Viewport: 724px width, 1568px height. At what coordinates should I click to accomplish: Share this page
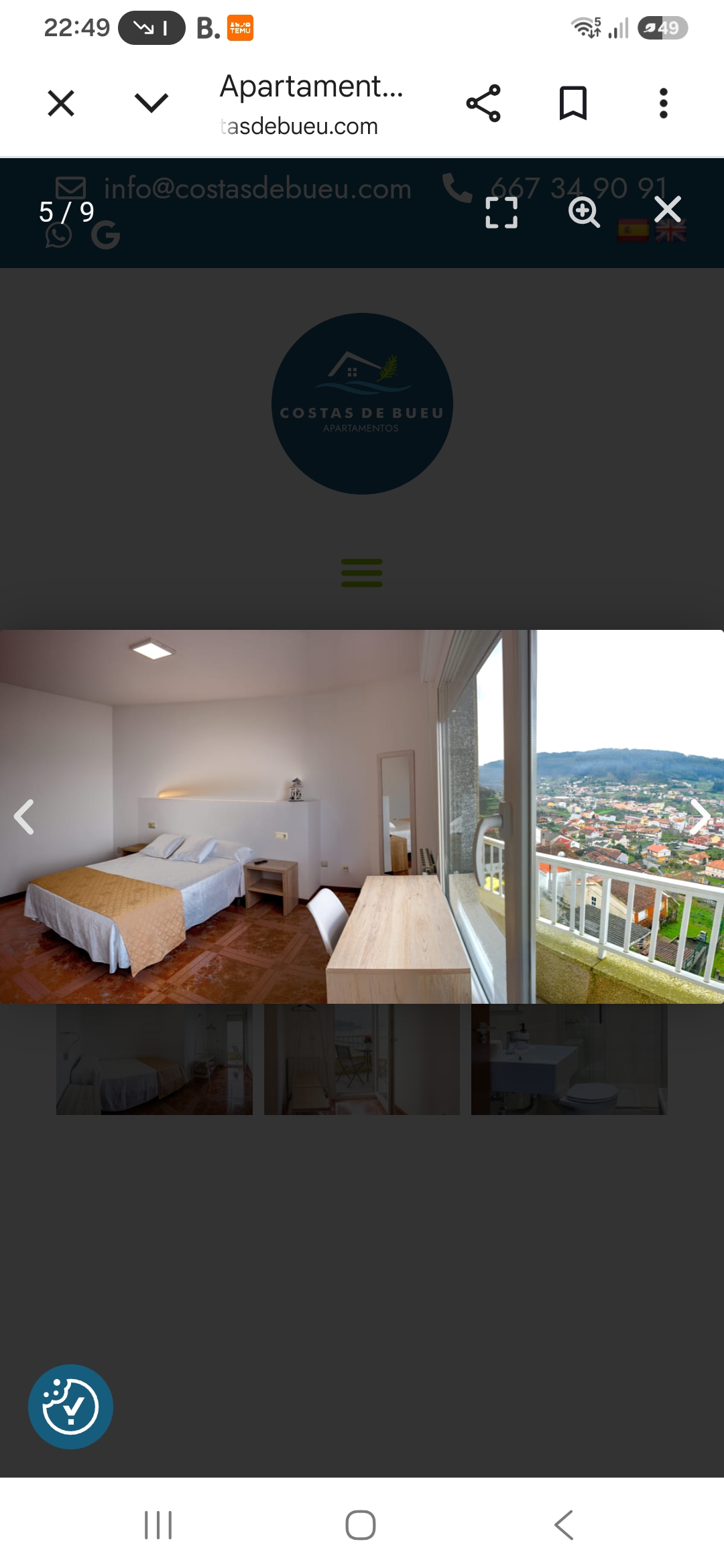pyautogui.click(x=483, y=103)
